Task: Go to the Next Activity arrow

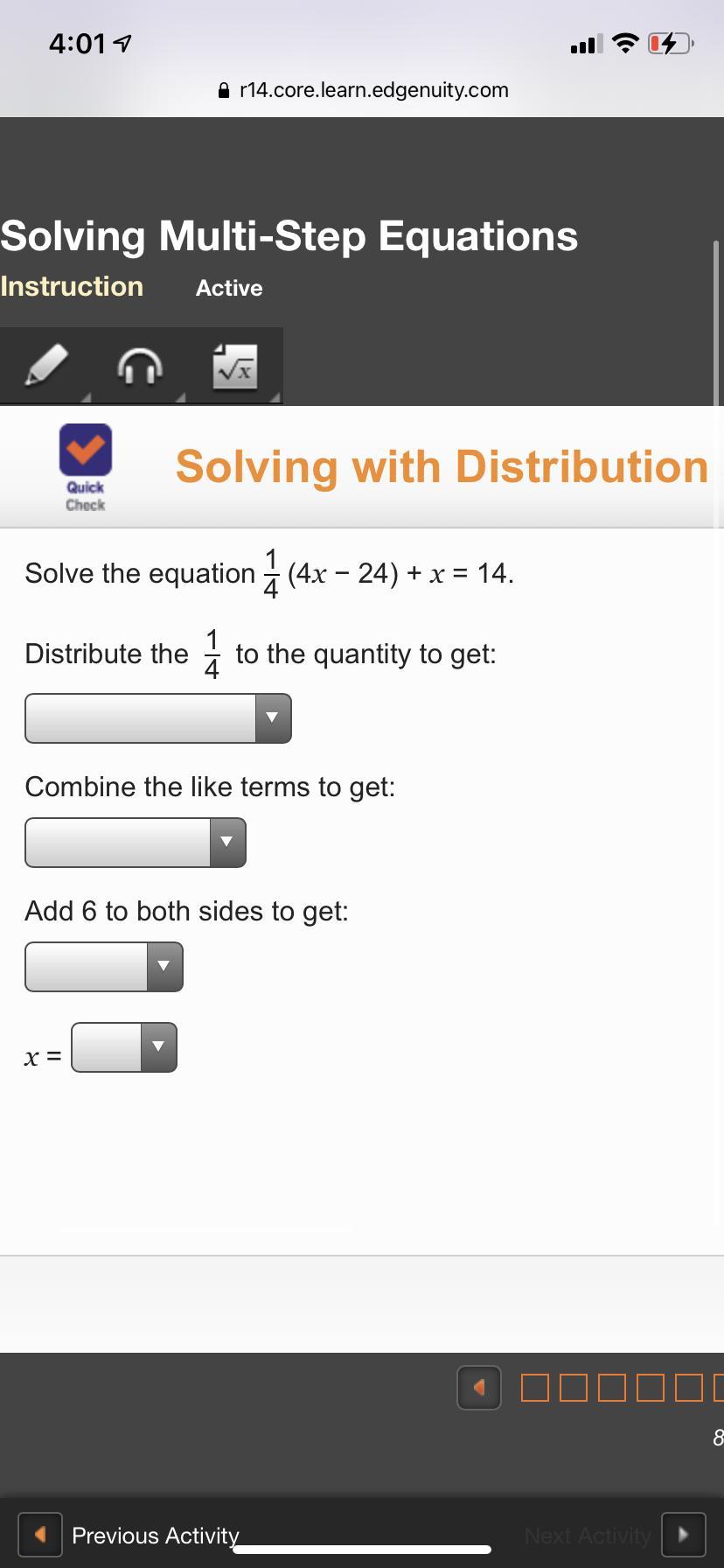Action: coord(683,1535)
